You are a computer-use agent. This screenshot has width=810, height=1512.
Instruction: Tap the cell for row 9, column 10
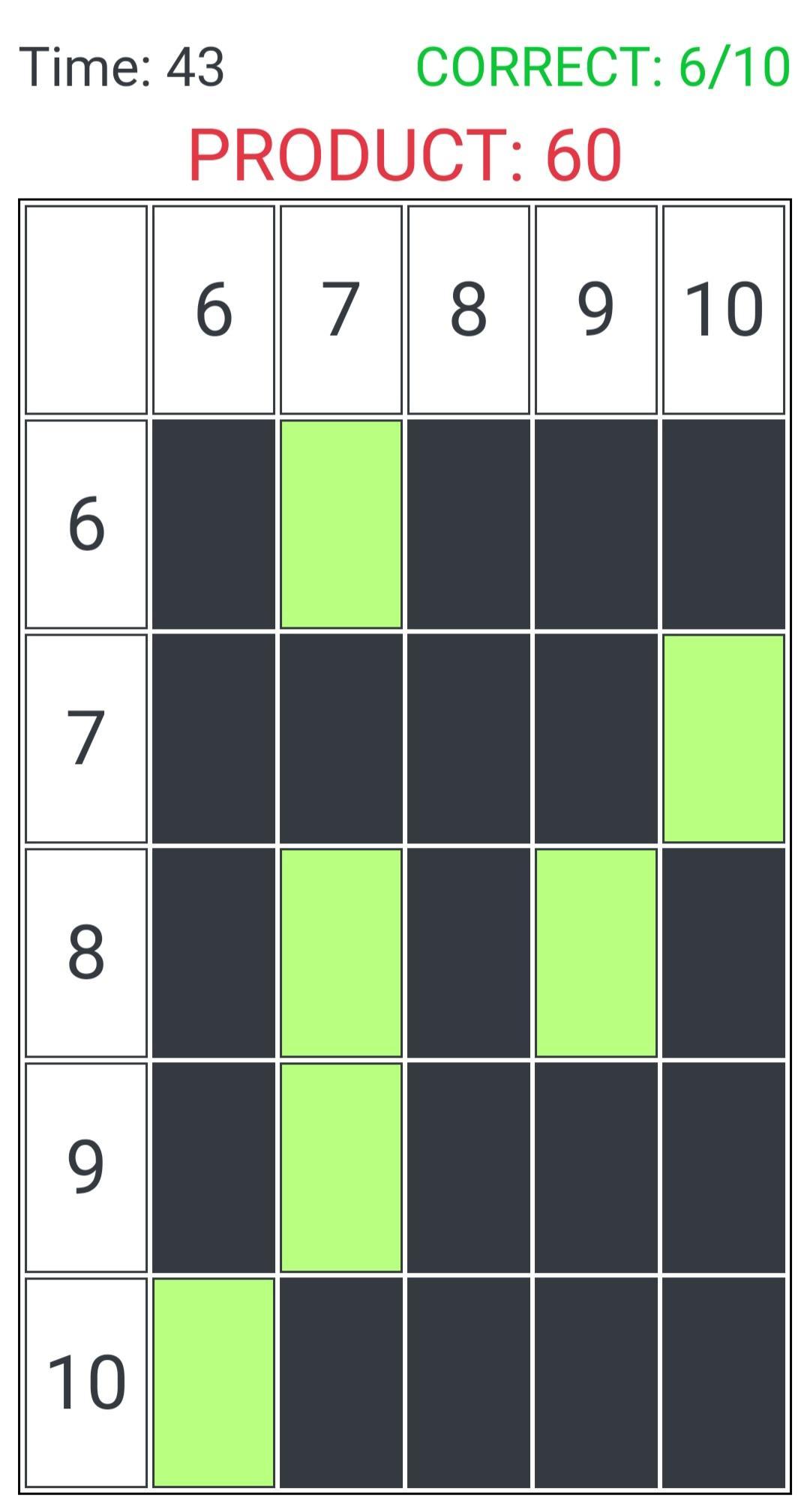(x=723, y=1167)
